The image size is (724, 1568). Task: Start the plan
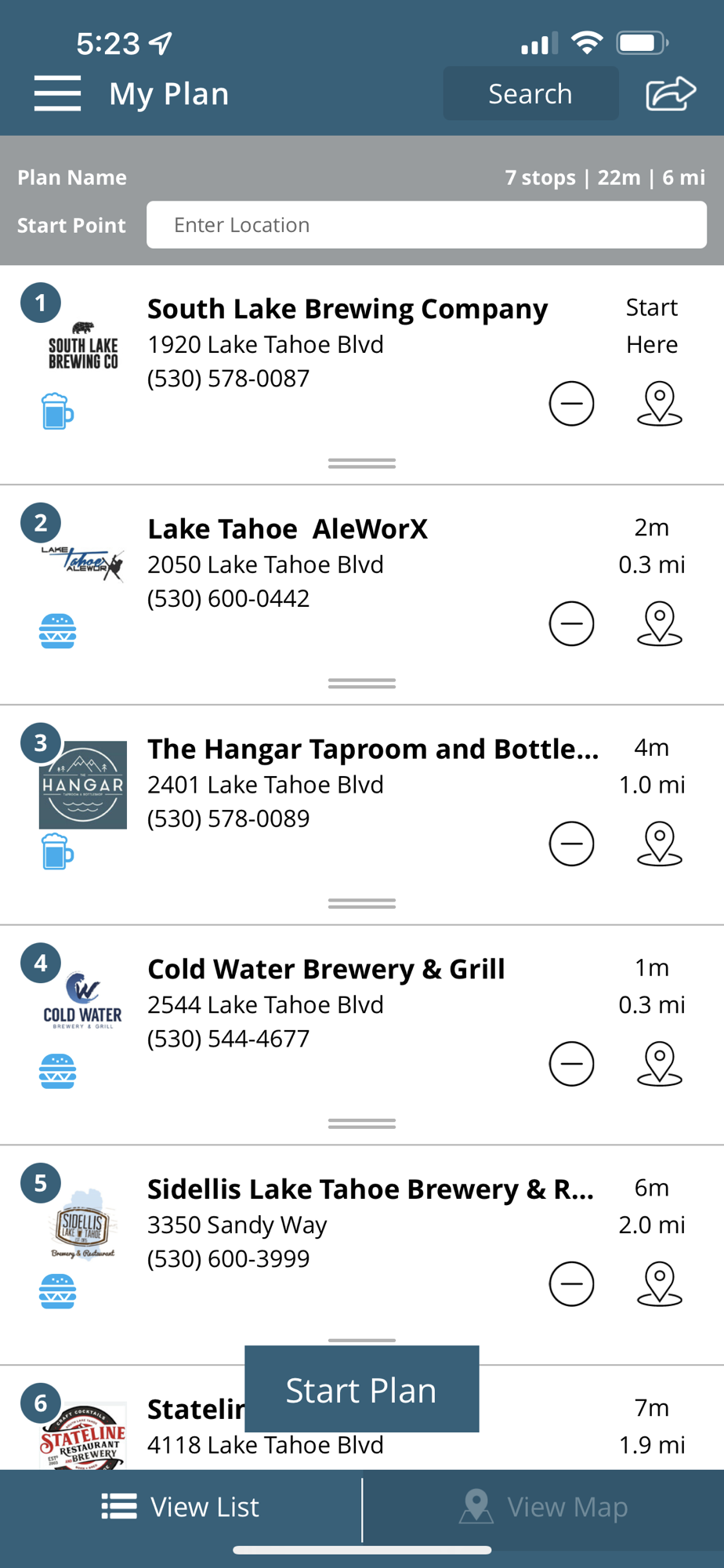point(361,1390)
